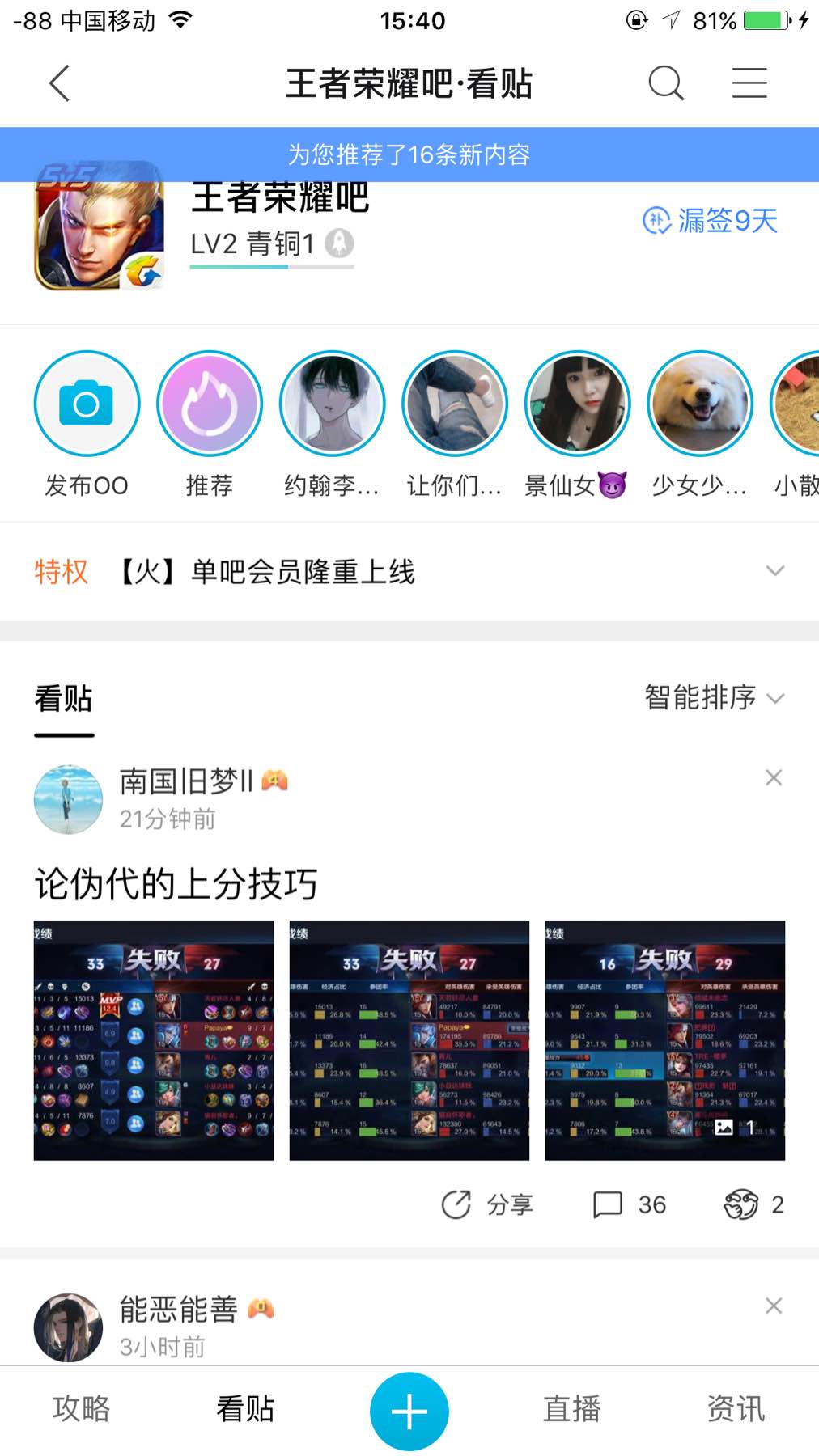Tap 漏签9天 to make up check-in

pos(710,220)
